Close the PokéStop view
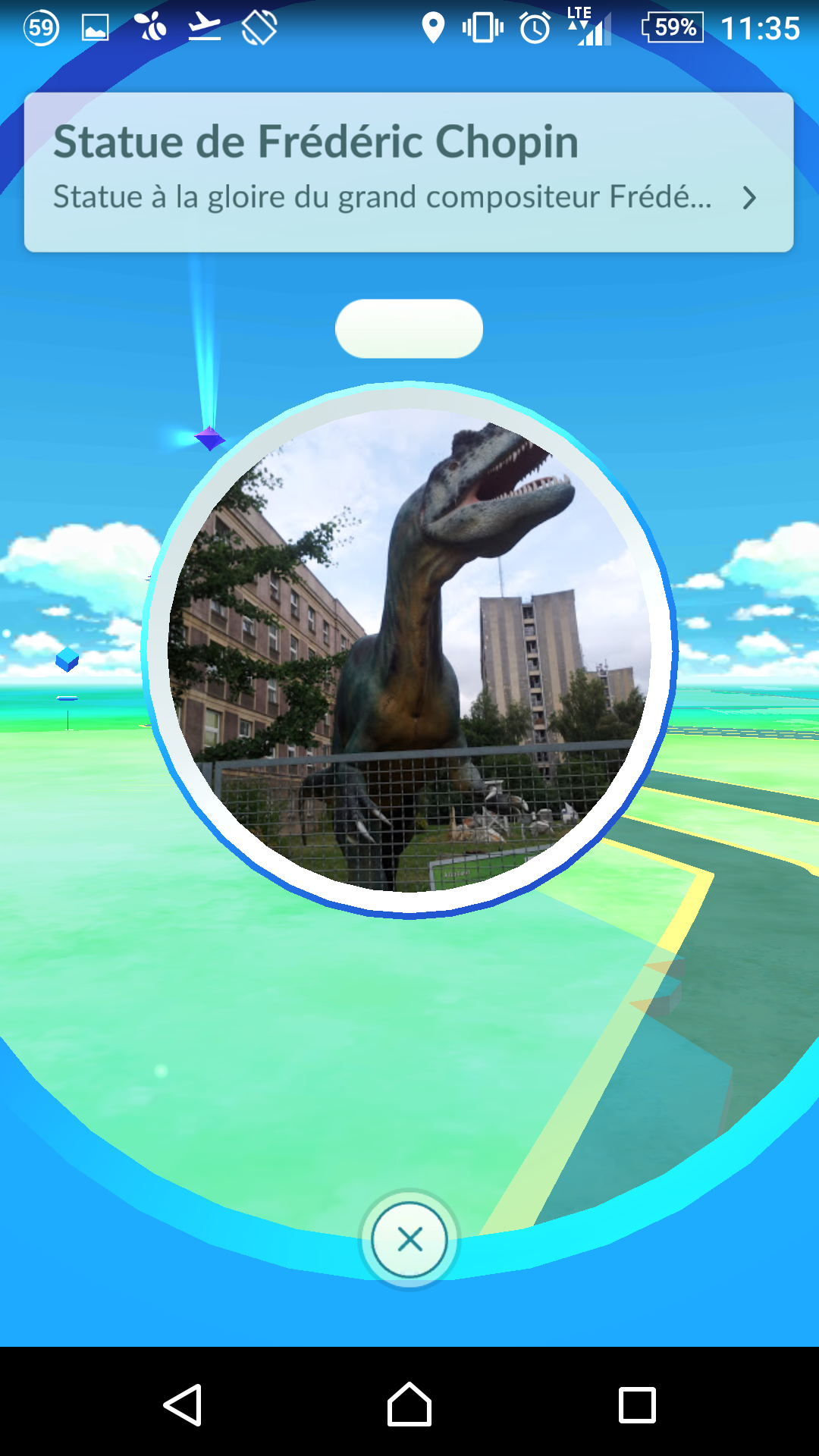819x1456 pixels. pyautogui.click(x=409, y=1240)
